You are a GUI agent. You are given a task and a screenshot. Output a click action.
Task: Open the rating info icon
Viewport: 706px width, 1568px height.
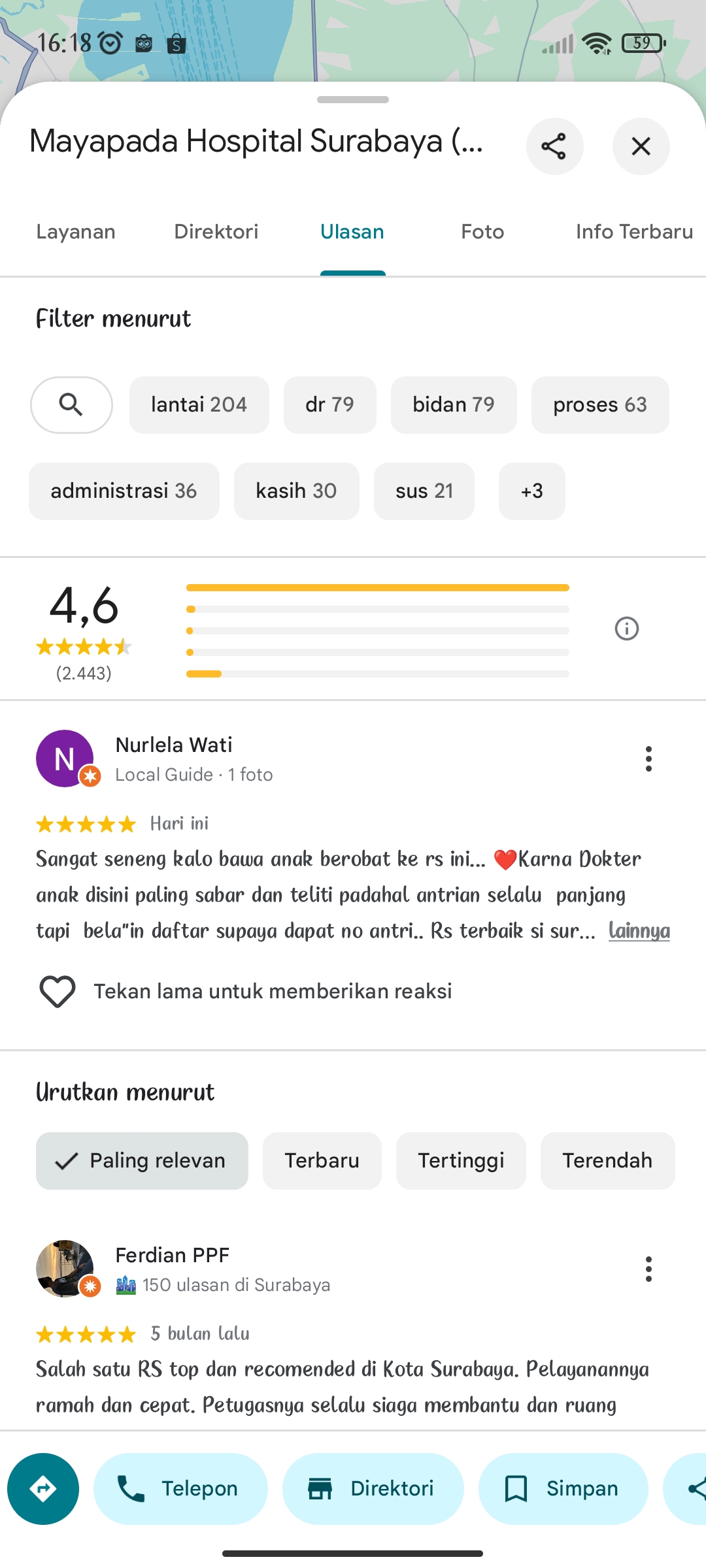[627, 629]
